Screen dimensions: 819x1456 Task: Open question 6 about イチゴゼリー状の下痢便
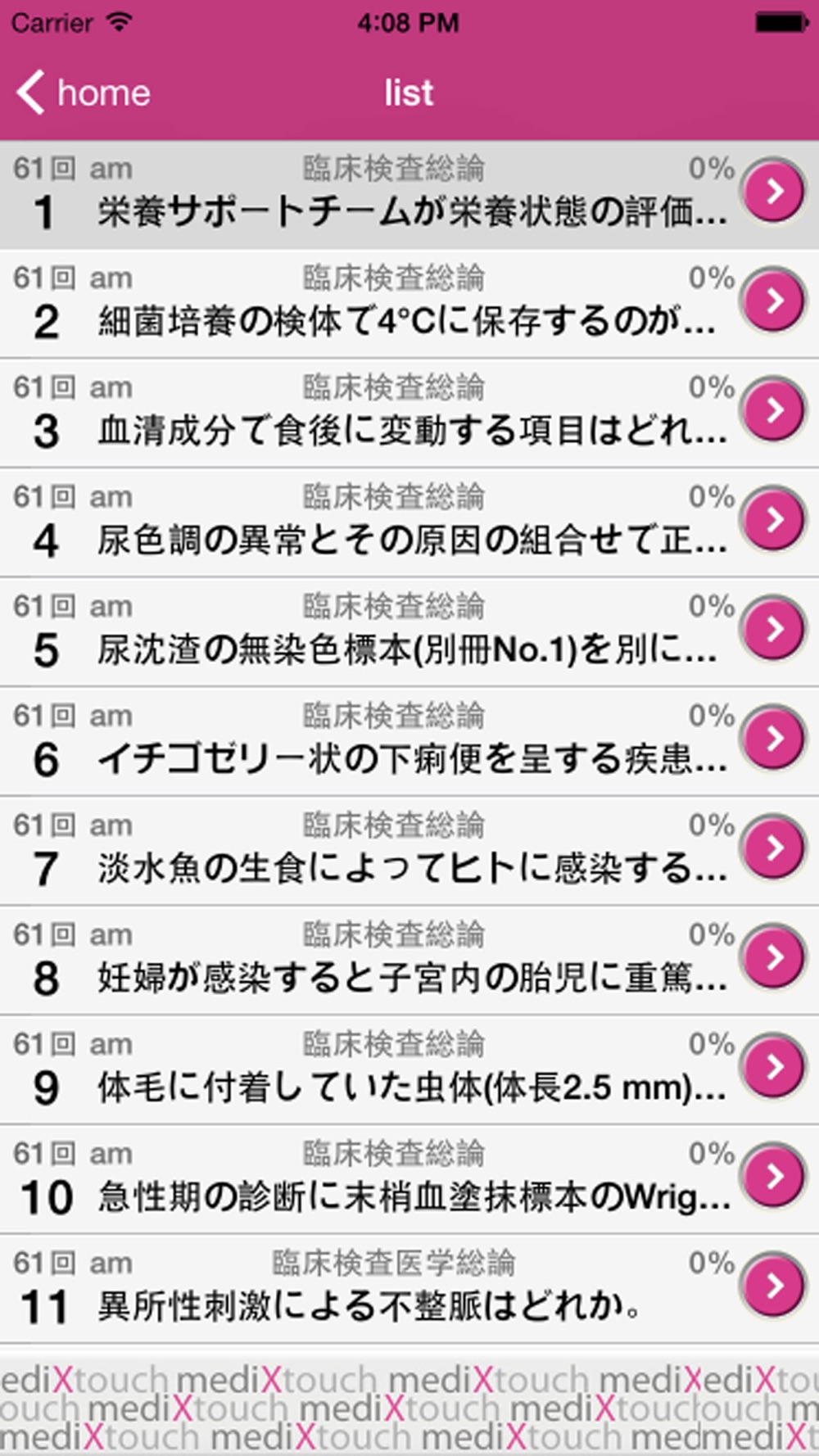click(x=409, y=741)
